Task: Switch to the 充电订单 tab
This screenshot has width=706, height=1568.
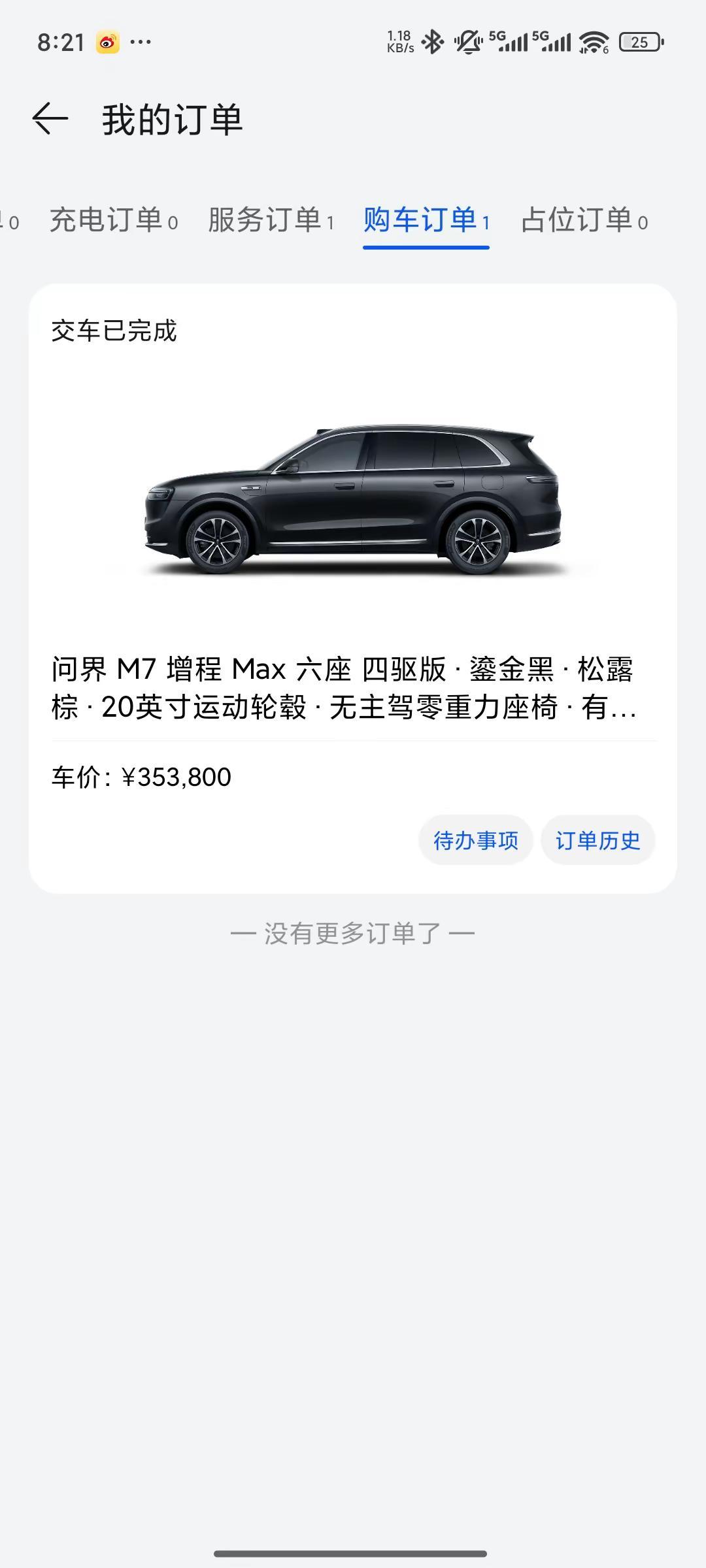Action: click(109, 221)
